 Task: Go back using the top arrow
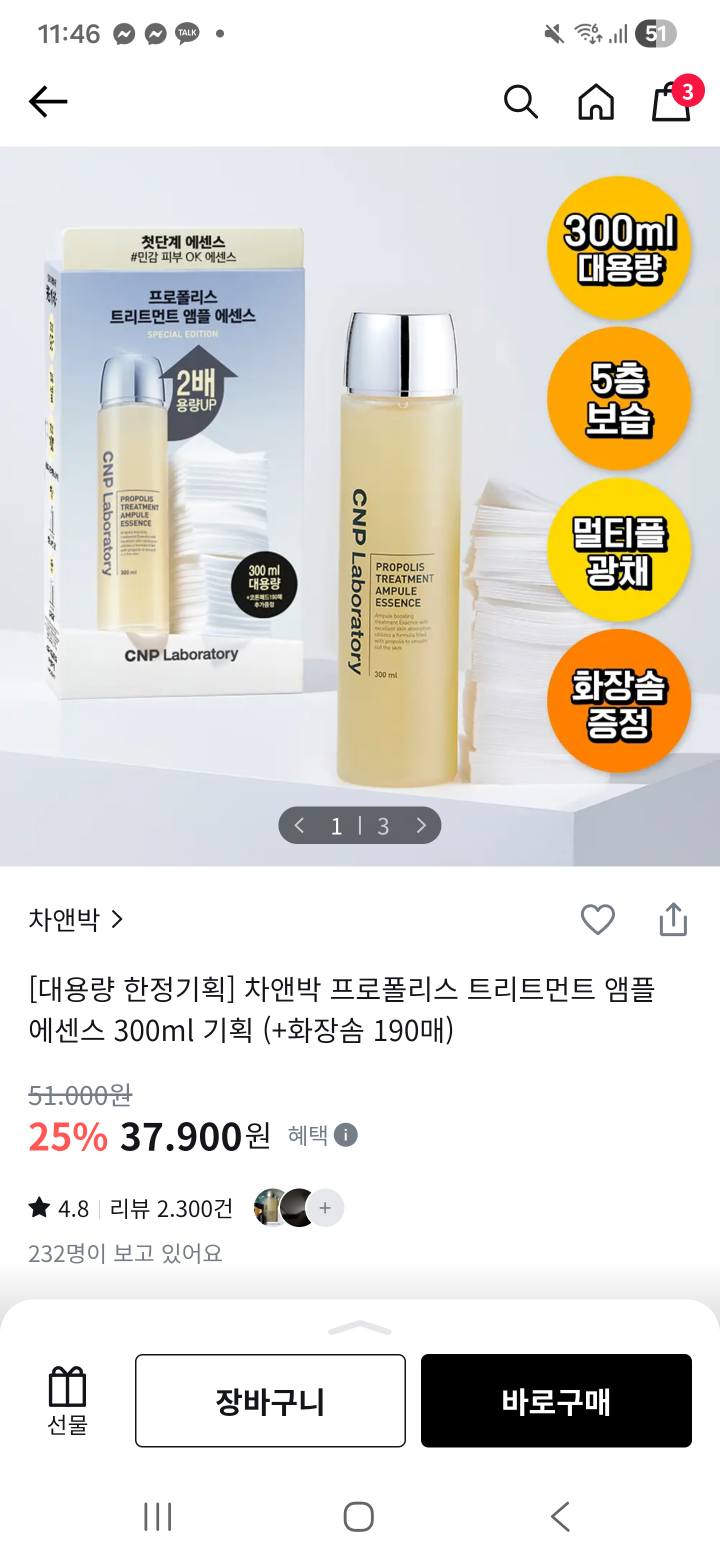click(48, 101)
